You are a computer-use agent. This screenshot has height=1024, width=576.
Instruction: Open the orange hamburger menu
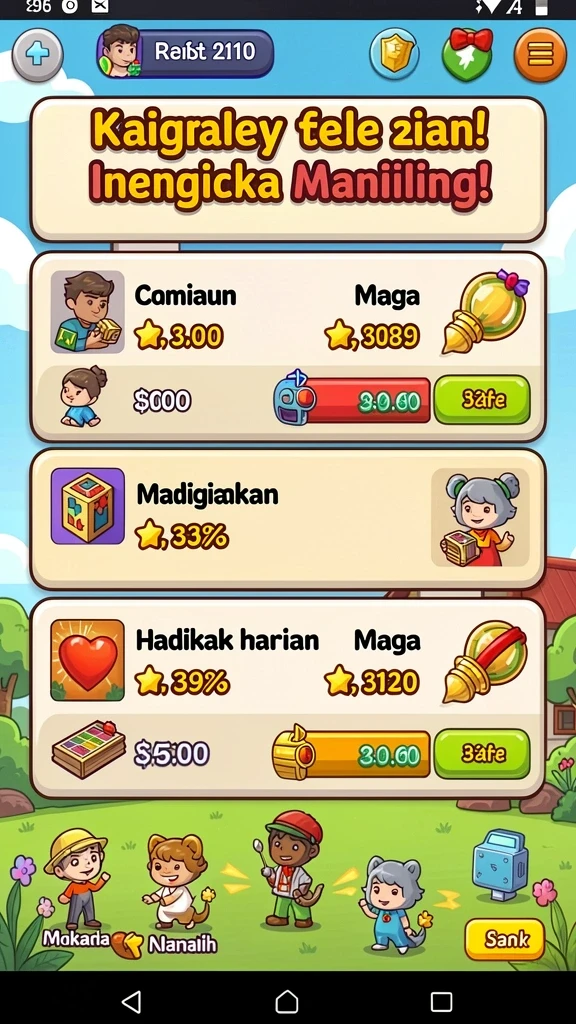(540, 54)
